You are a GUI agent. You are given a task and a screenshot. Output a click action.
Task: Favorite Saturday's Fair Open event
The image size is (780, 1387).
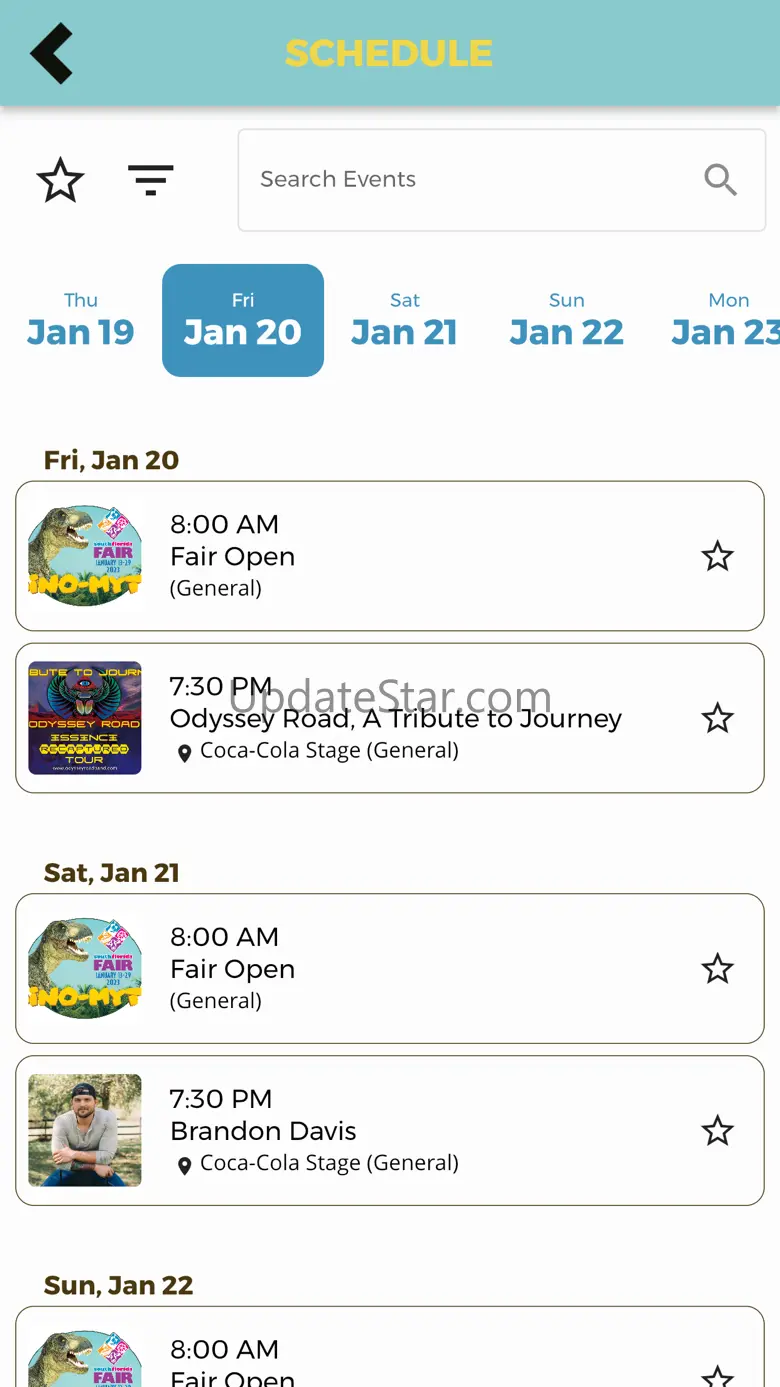pyautogui.click(x=717, y=968)
